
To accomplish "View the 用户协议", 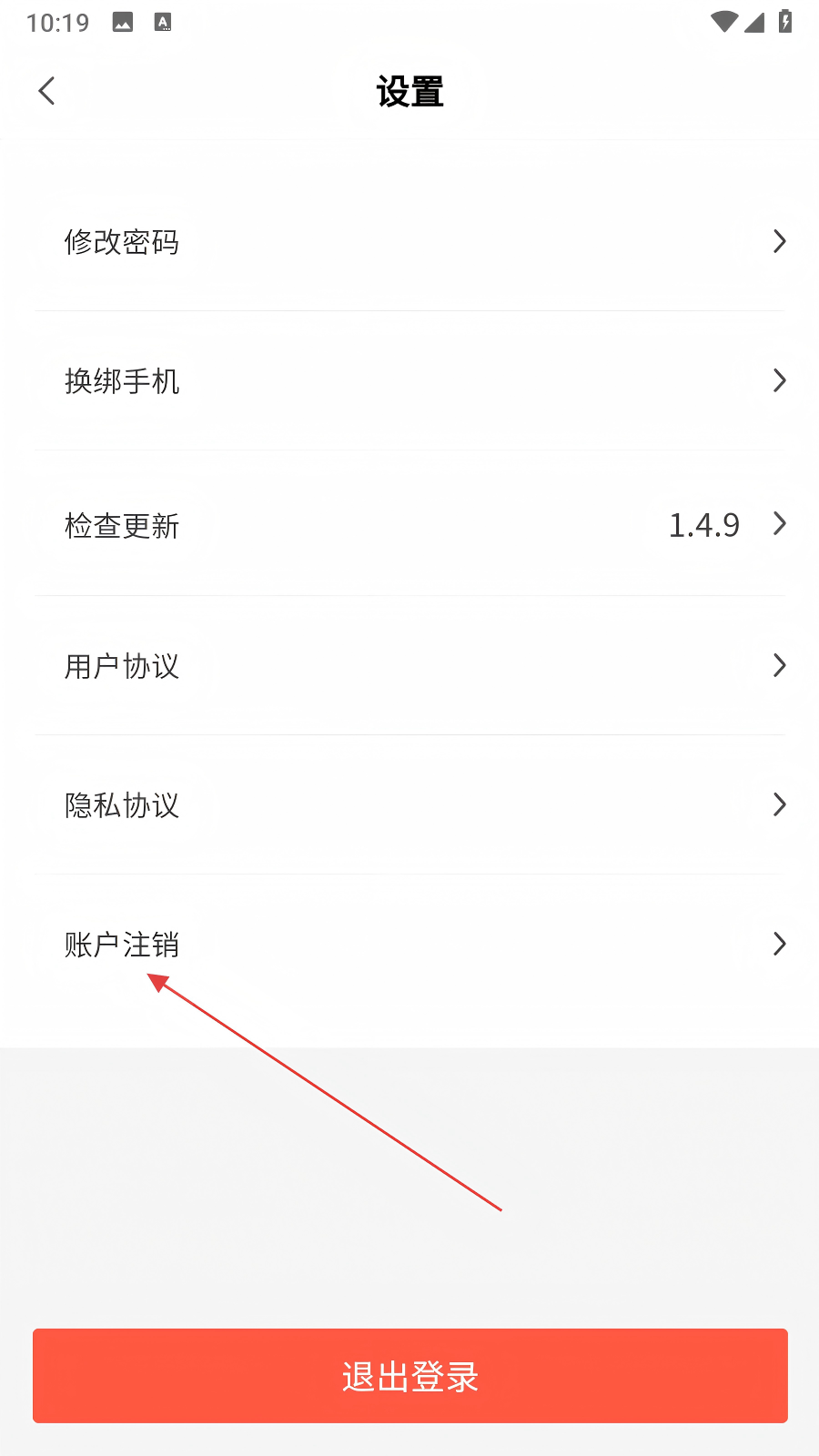I will (x=409, y=665).
